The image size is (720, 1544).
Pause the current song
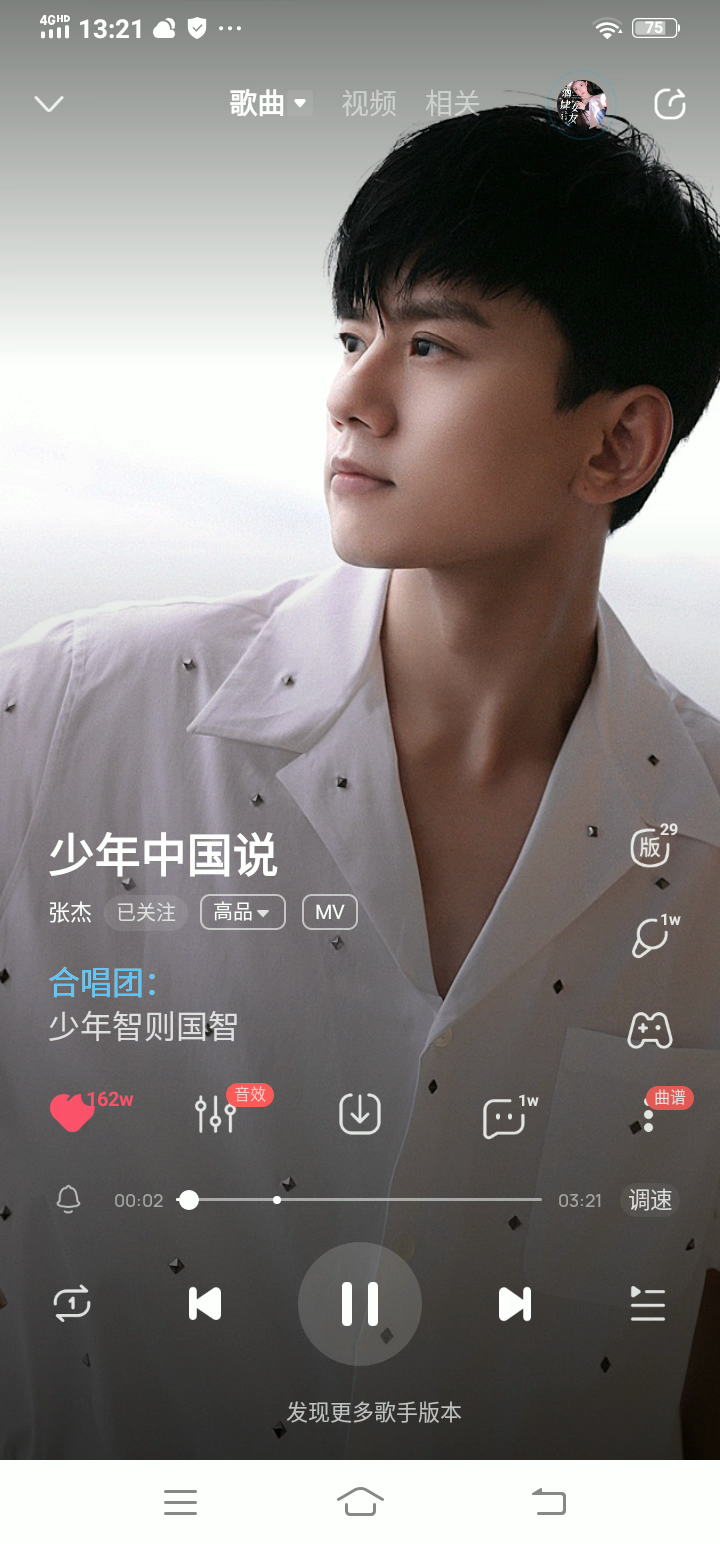(360, 1304)
